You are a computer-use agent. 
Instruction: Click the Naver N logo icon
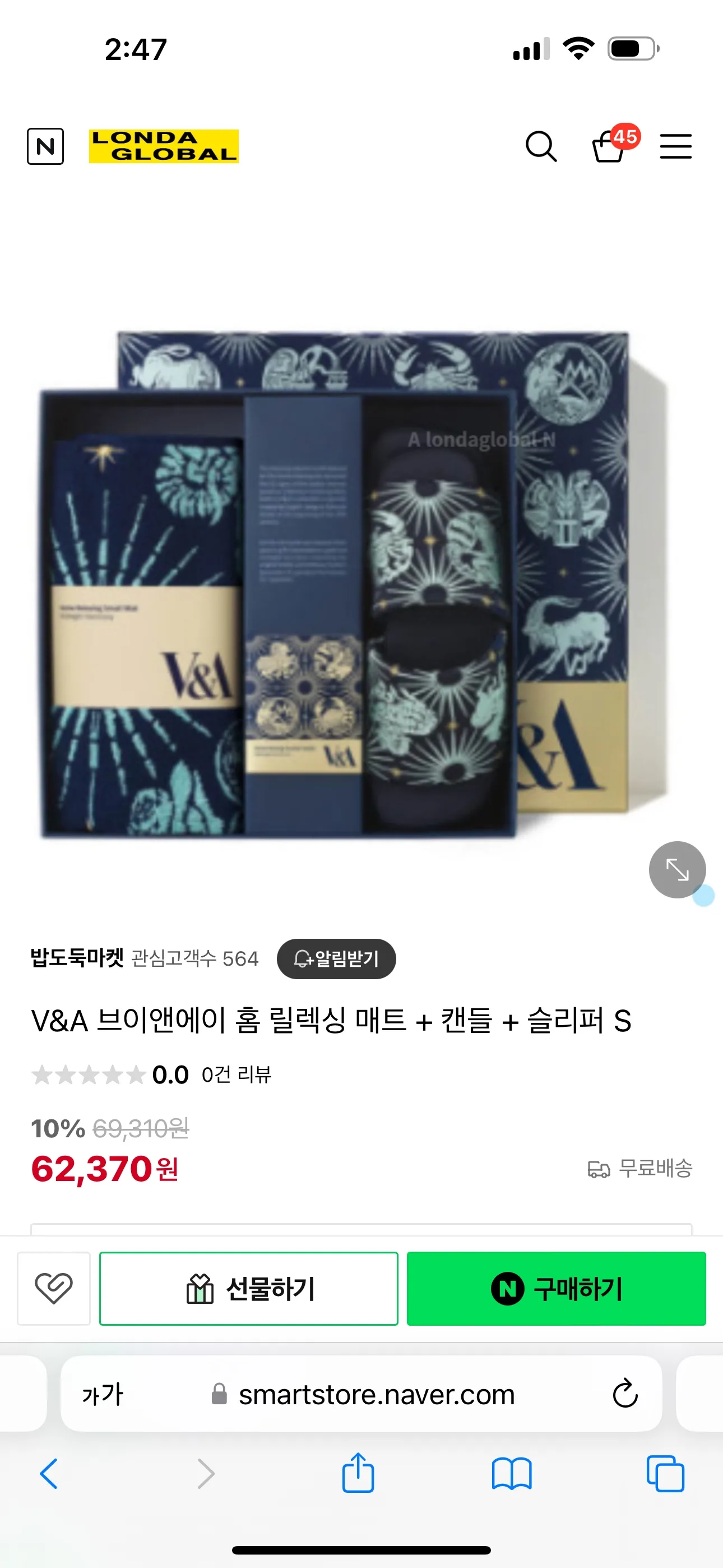(45, 146)
